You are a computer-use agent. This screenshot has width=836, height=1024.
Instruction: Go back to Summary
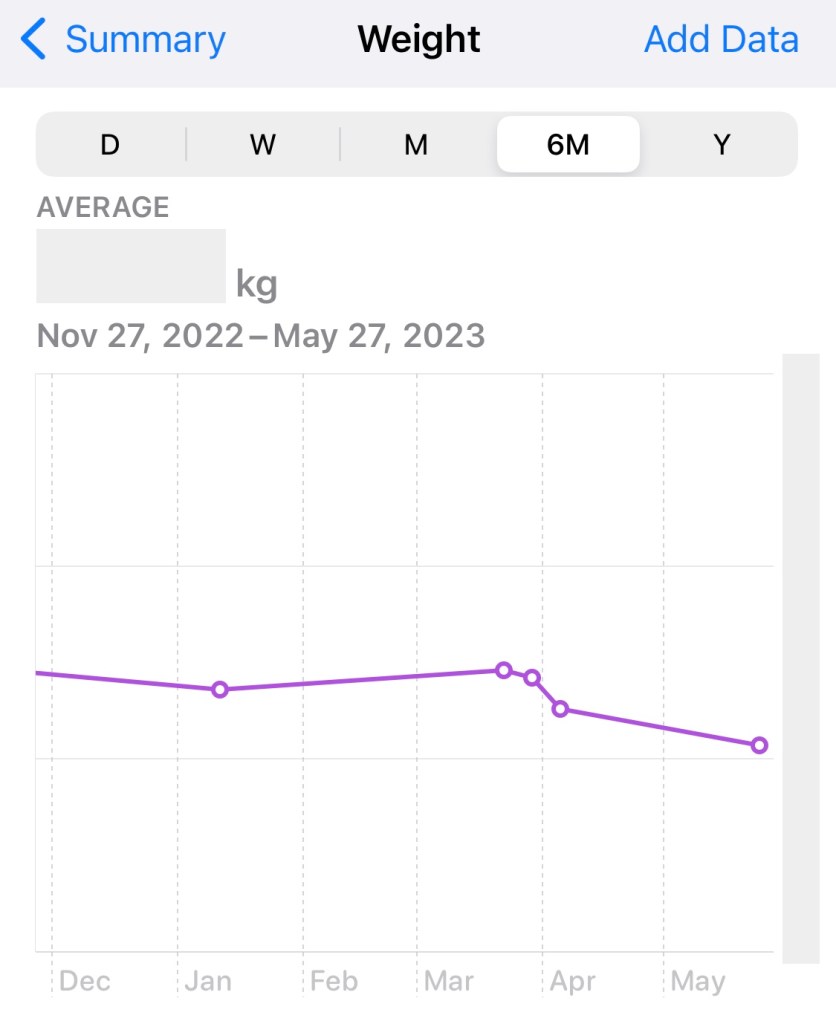click(123, 41)
